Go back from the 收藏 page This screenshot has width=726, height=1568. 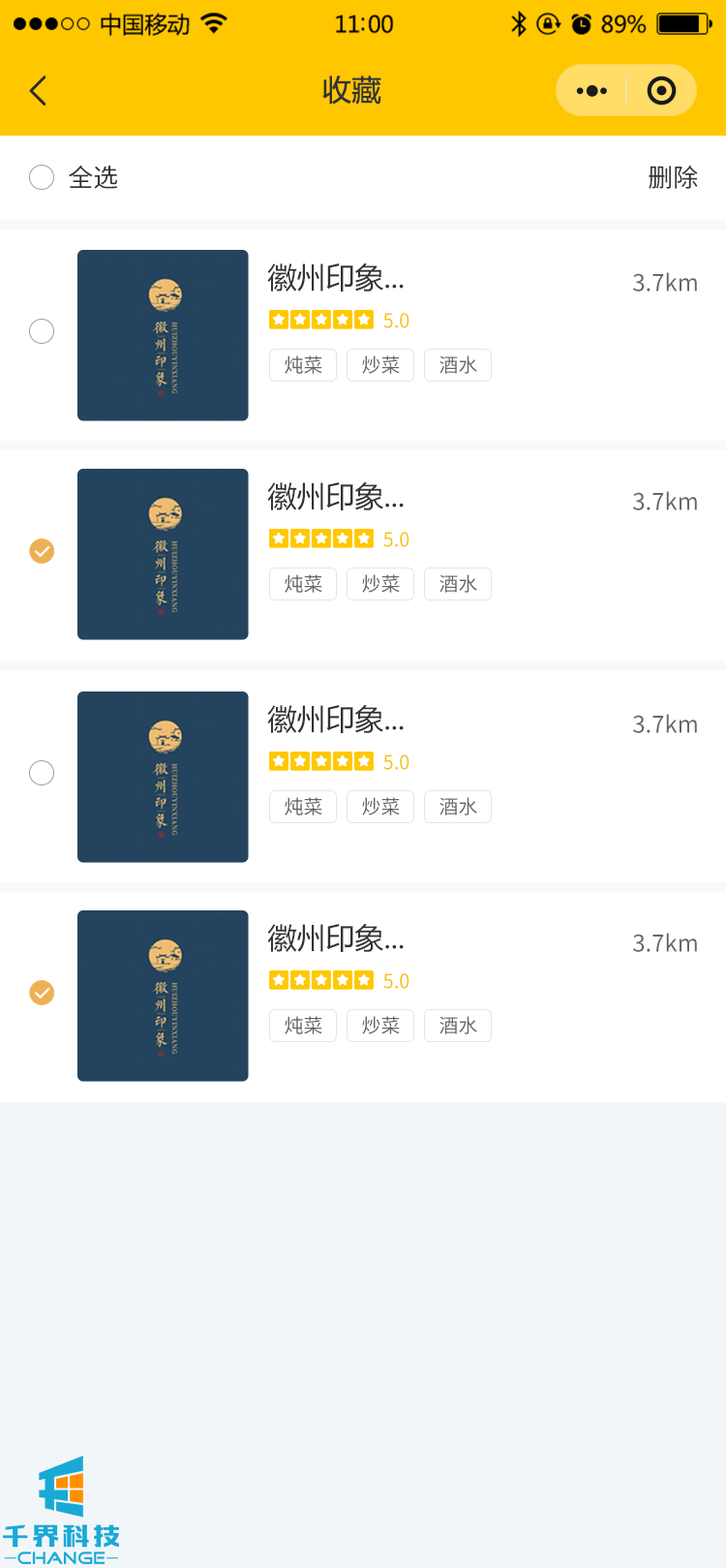pyautogui.click(x=39, y=91)
